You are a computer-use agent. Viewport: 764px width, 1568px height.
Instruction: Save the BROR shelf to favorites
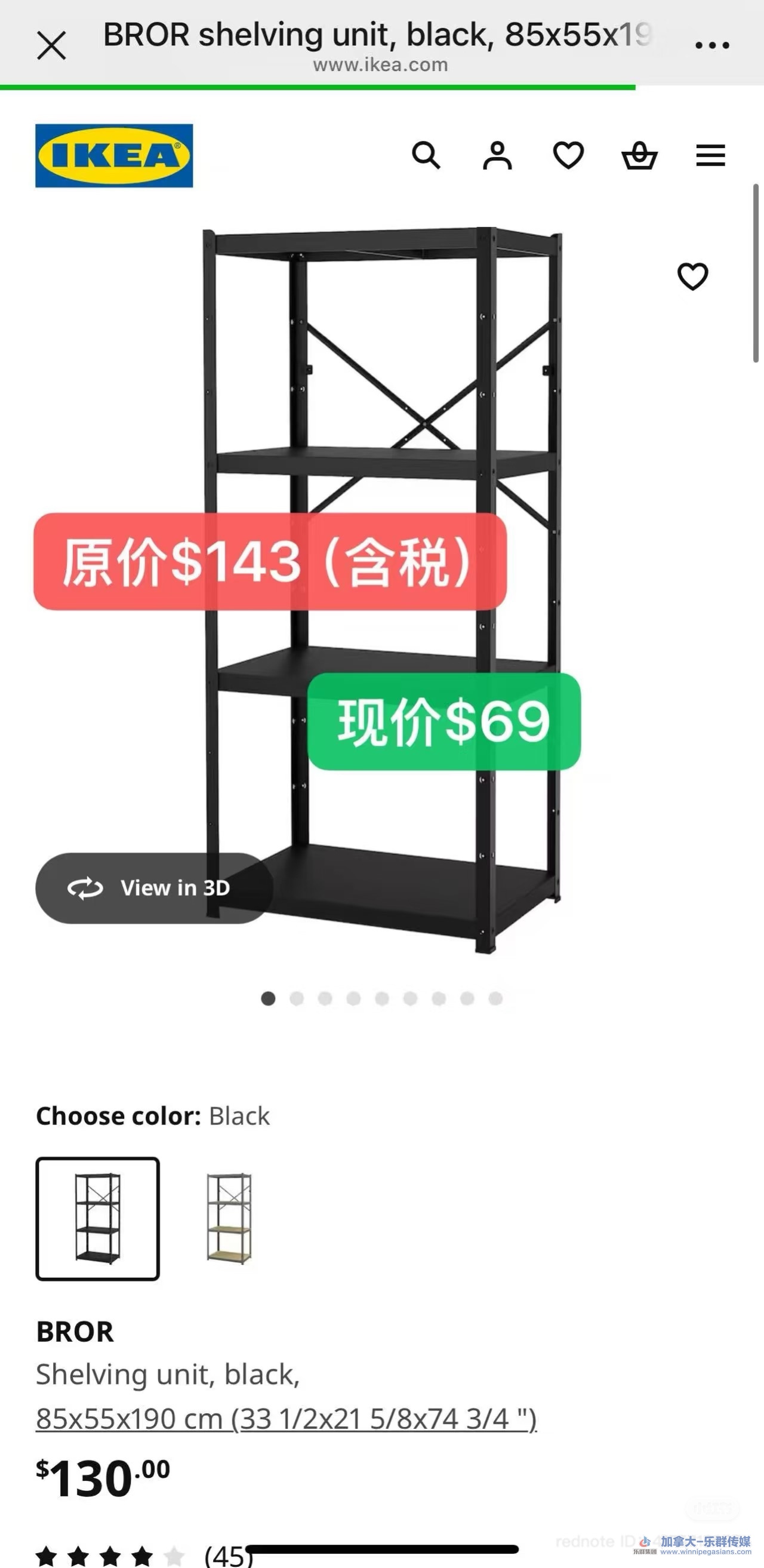[693, 277]
